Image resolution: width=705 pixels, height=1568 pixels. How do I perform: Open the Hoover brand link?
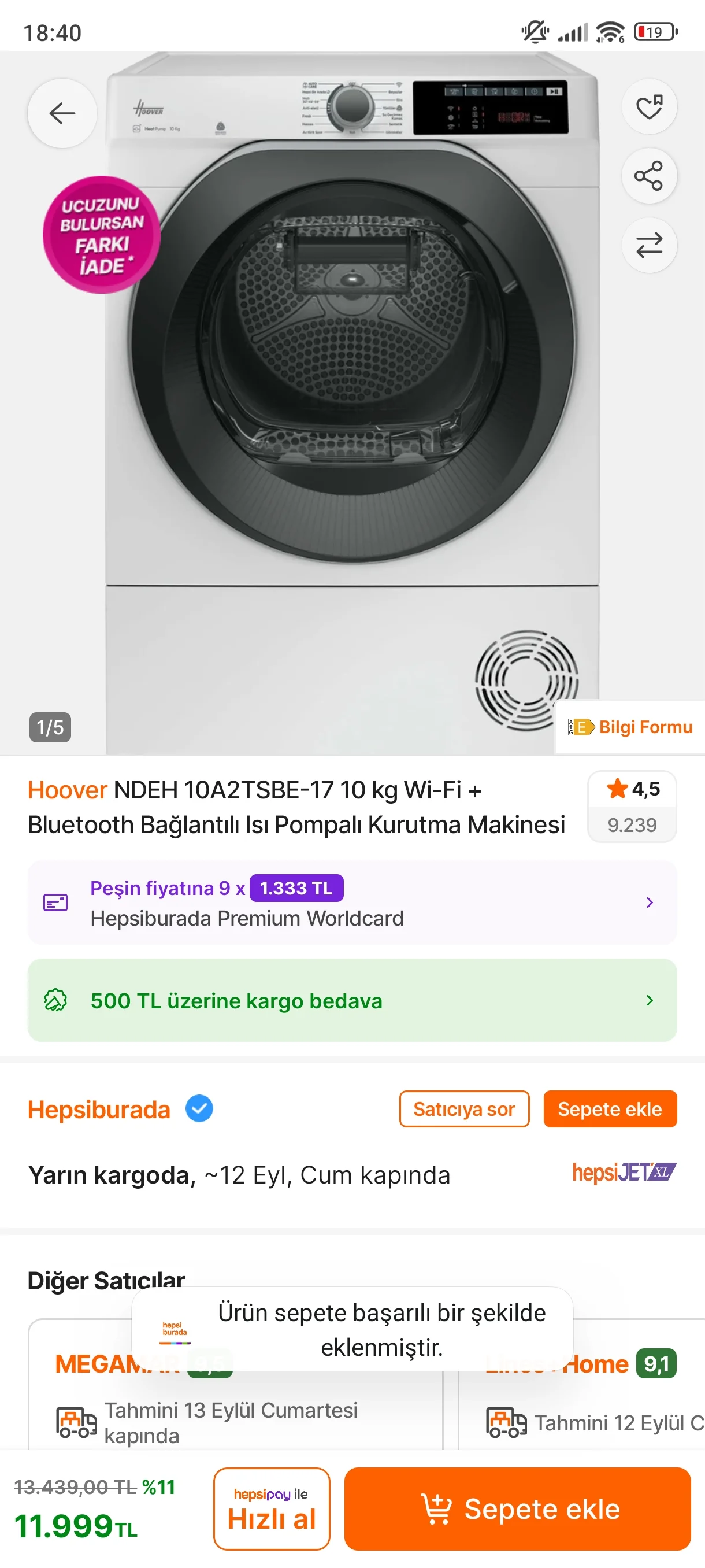(67, 789)
